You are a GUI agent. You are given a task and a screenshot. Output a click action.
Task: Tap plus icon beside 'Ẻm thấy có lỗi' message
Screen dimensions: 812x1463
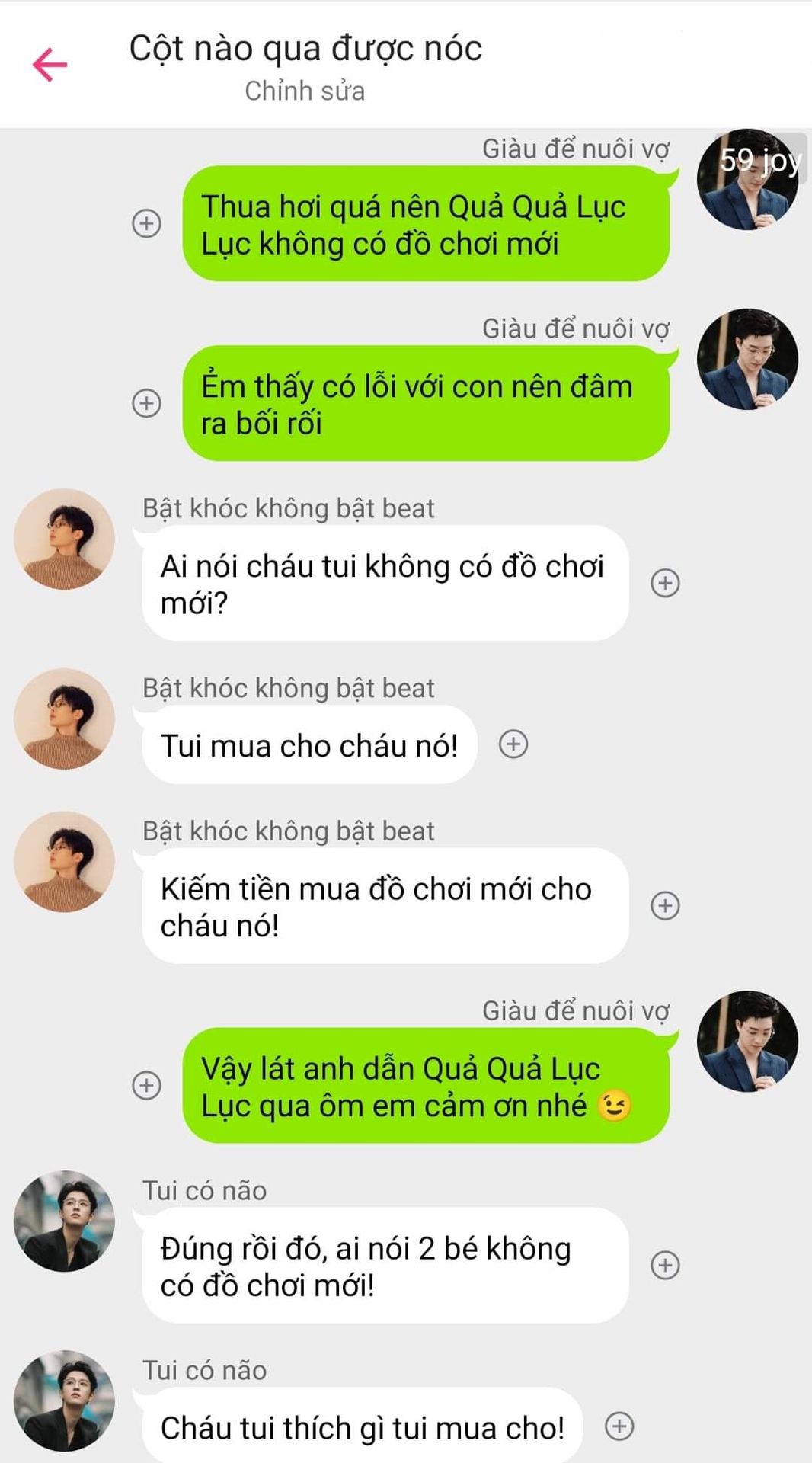pos(147,403)
